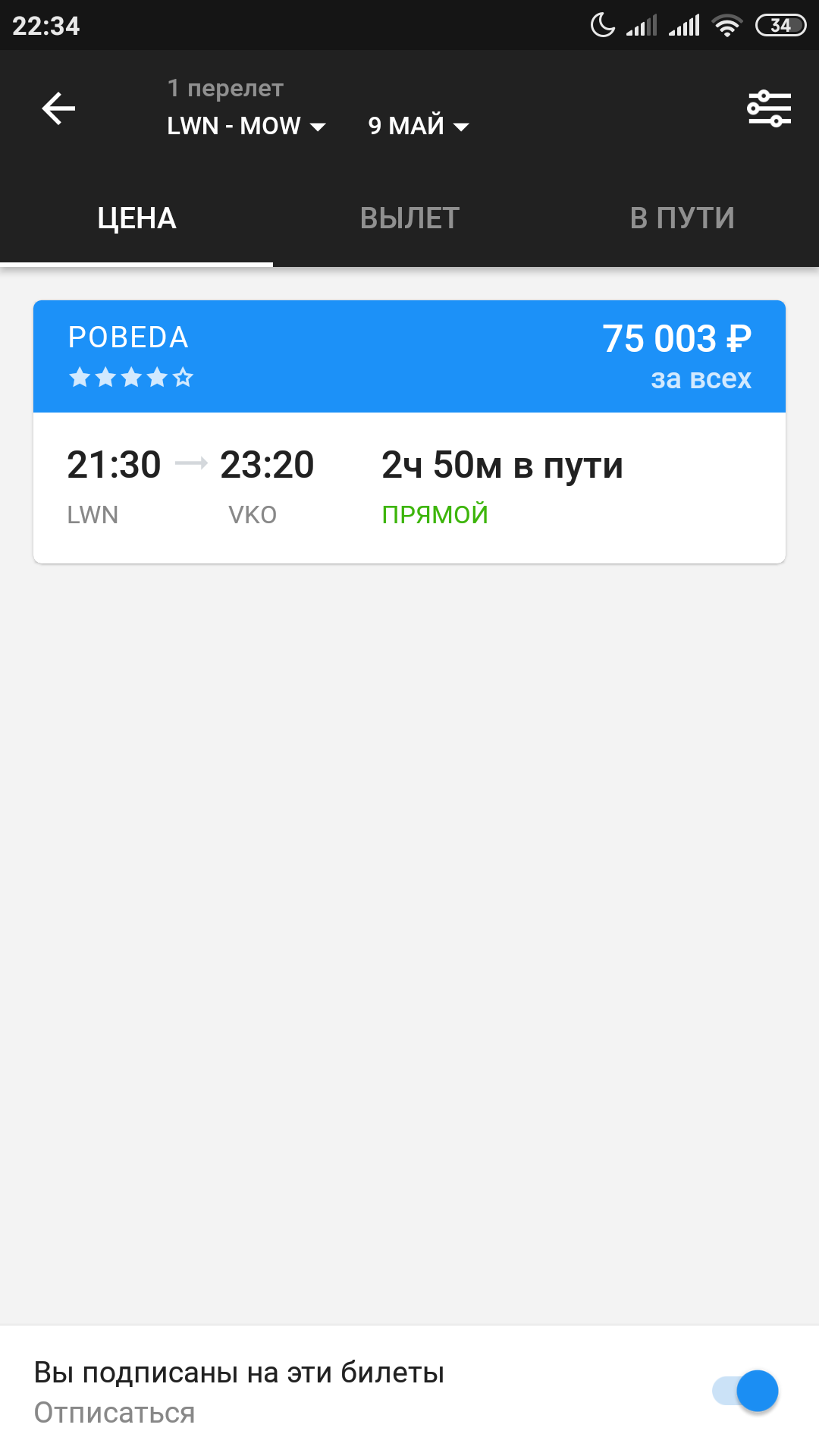Image resolution: width=819 pixels, height=1456 pixels.
Task: Change the 9 МАЙ departure date
Action: click(x=418, y=126)
